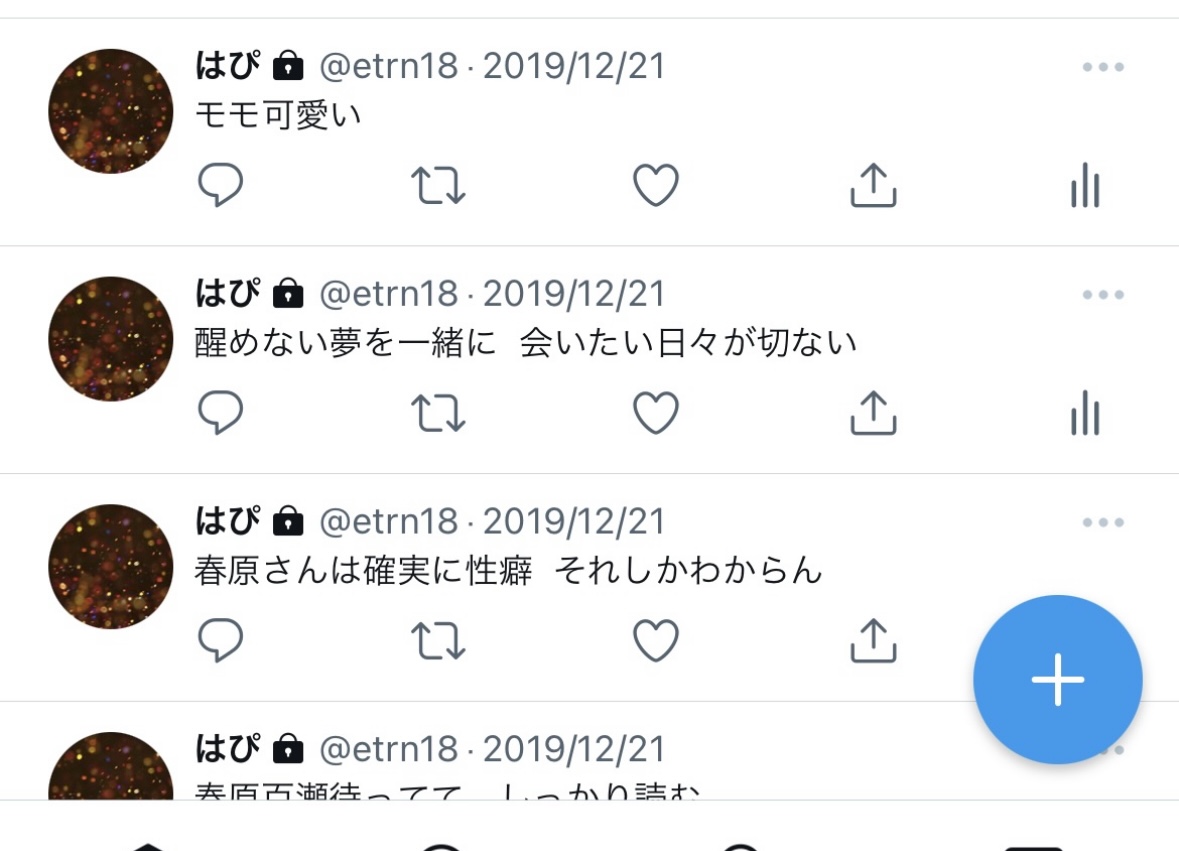1179x851 pixels.
Task: Reply to the 醒めない夢を一緒に tweet
Action: tap(220, 413)
